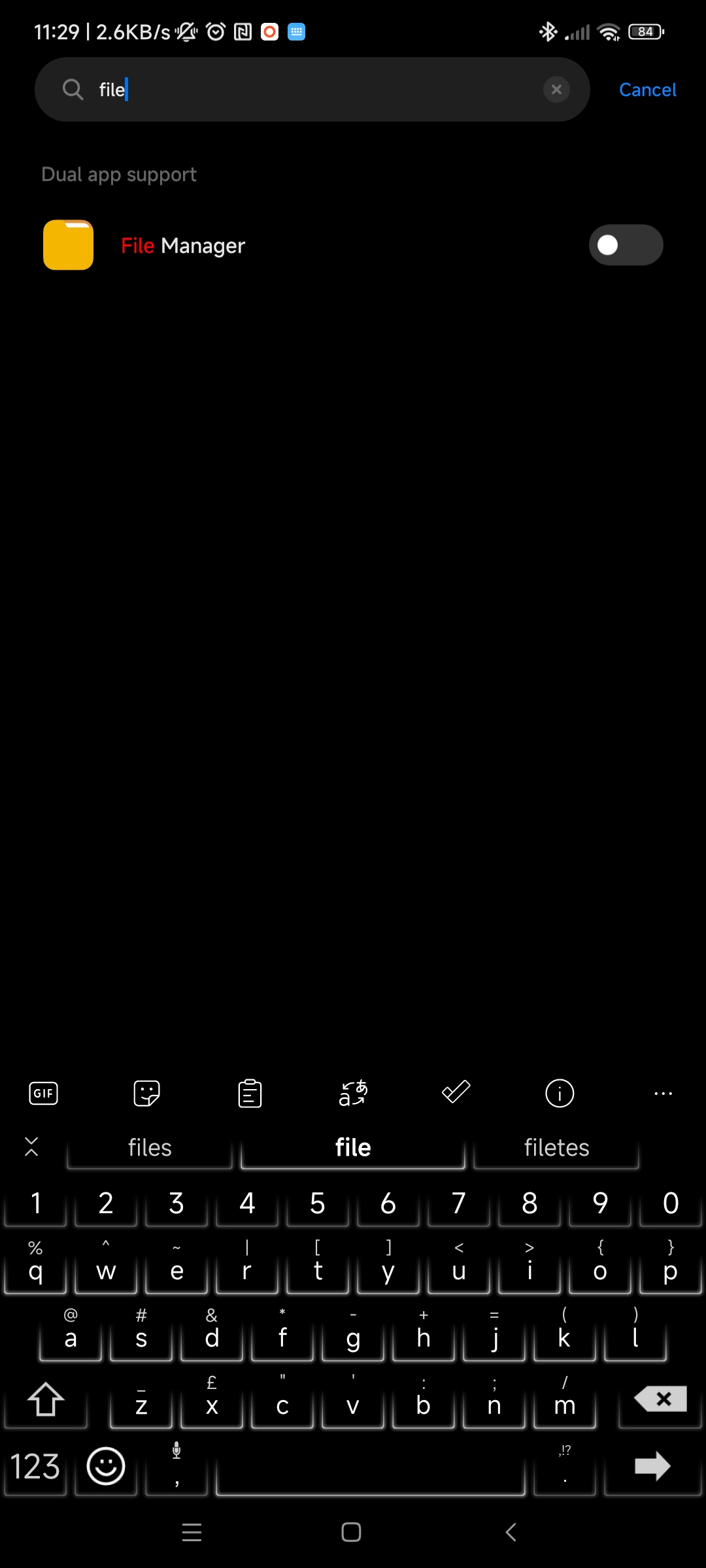Open keyboard overflow options (three dots)
The height and width of the screenshot is (1568, 706).
click(664, 1093)
